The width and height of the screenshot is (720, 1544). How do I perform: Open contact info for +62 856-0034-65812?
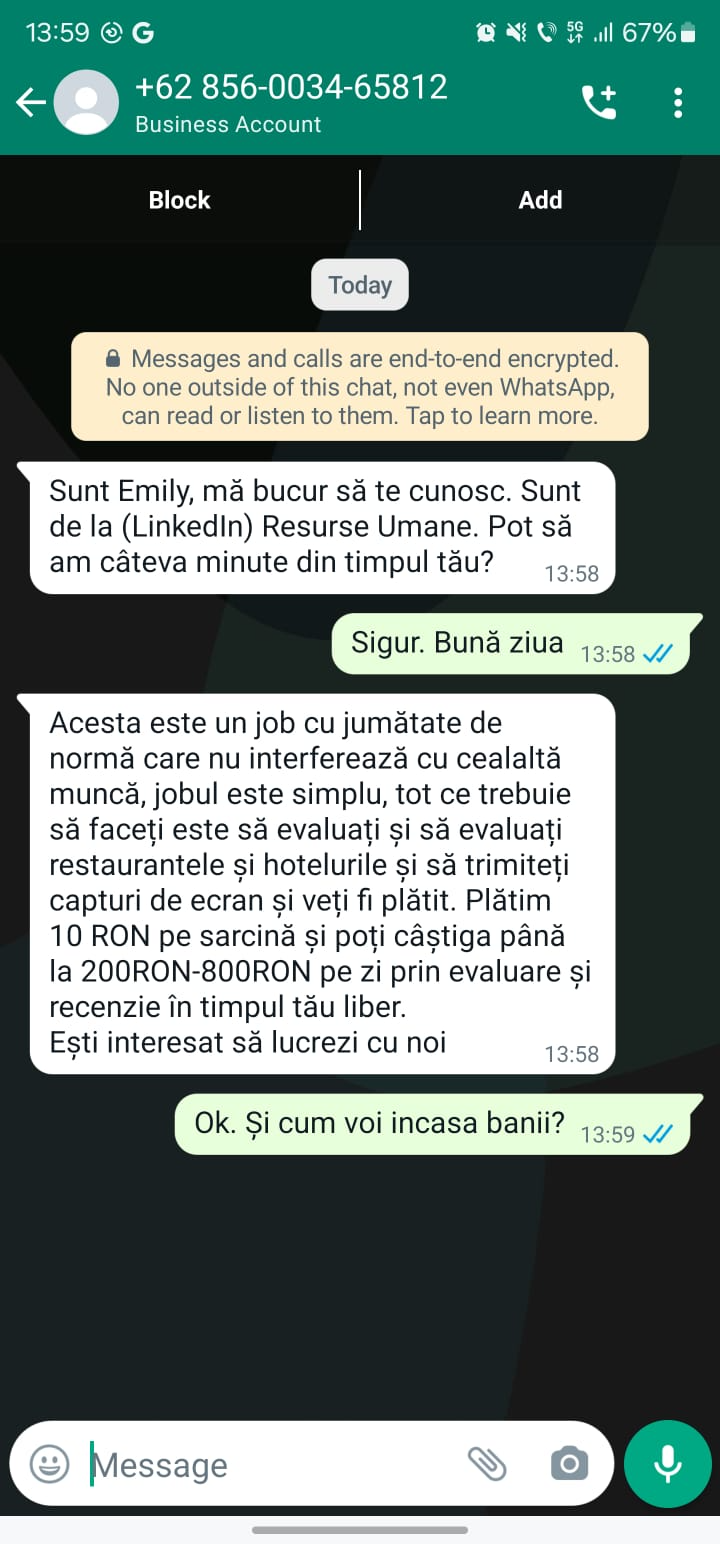290,102
